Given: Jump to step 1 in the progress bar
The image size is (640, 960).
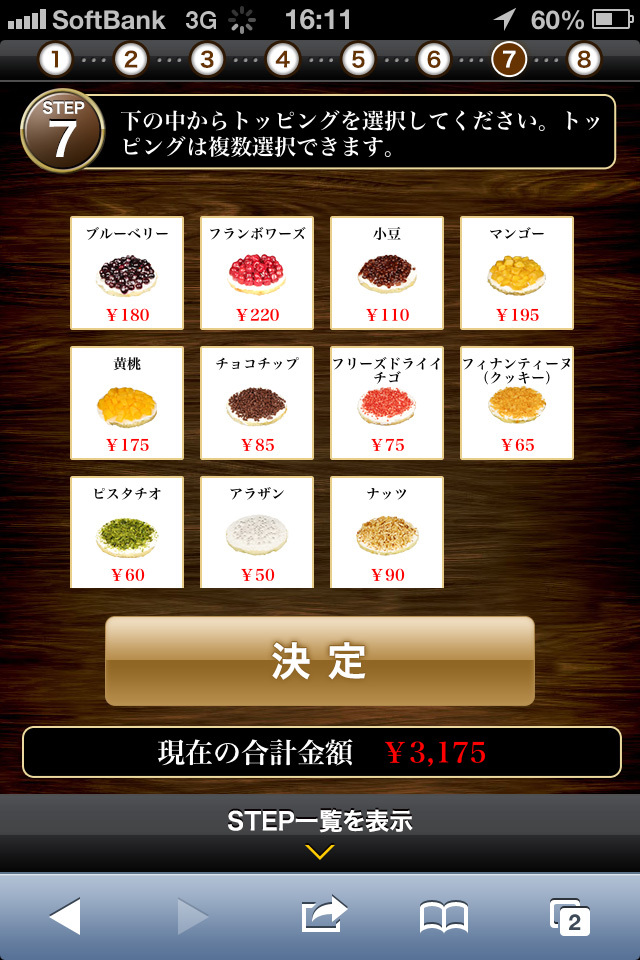Looking at the screenshot, I should coord(56,59).
